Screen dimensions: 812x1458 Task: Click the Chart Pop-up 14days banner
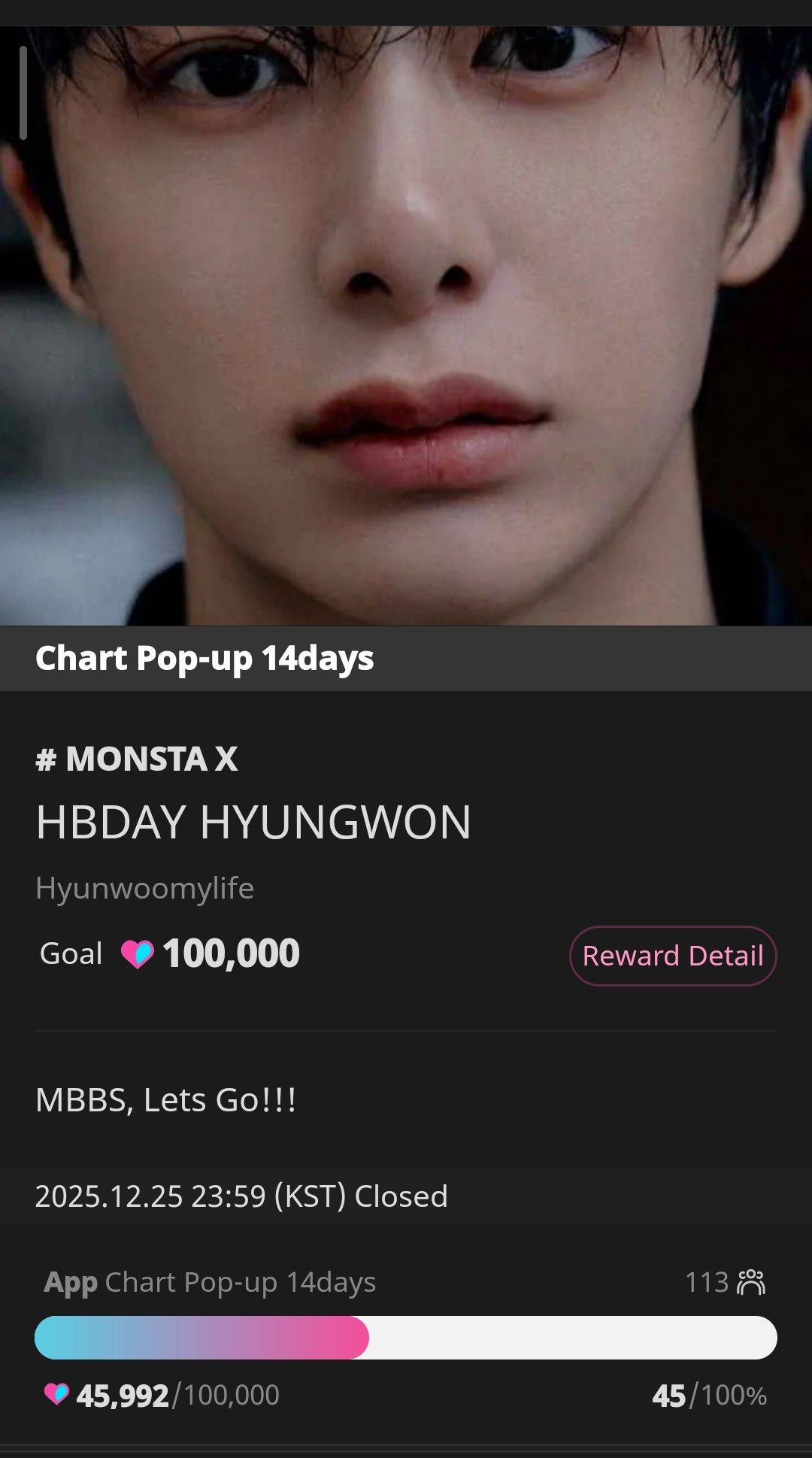[204, 658]
